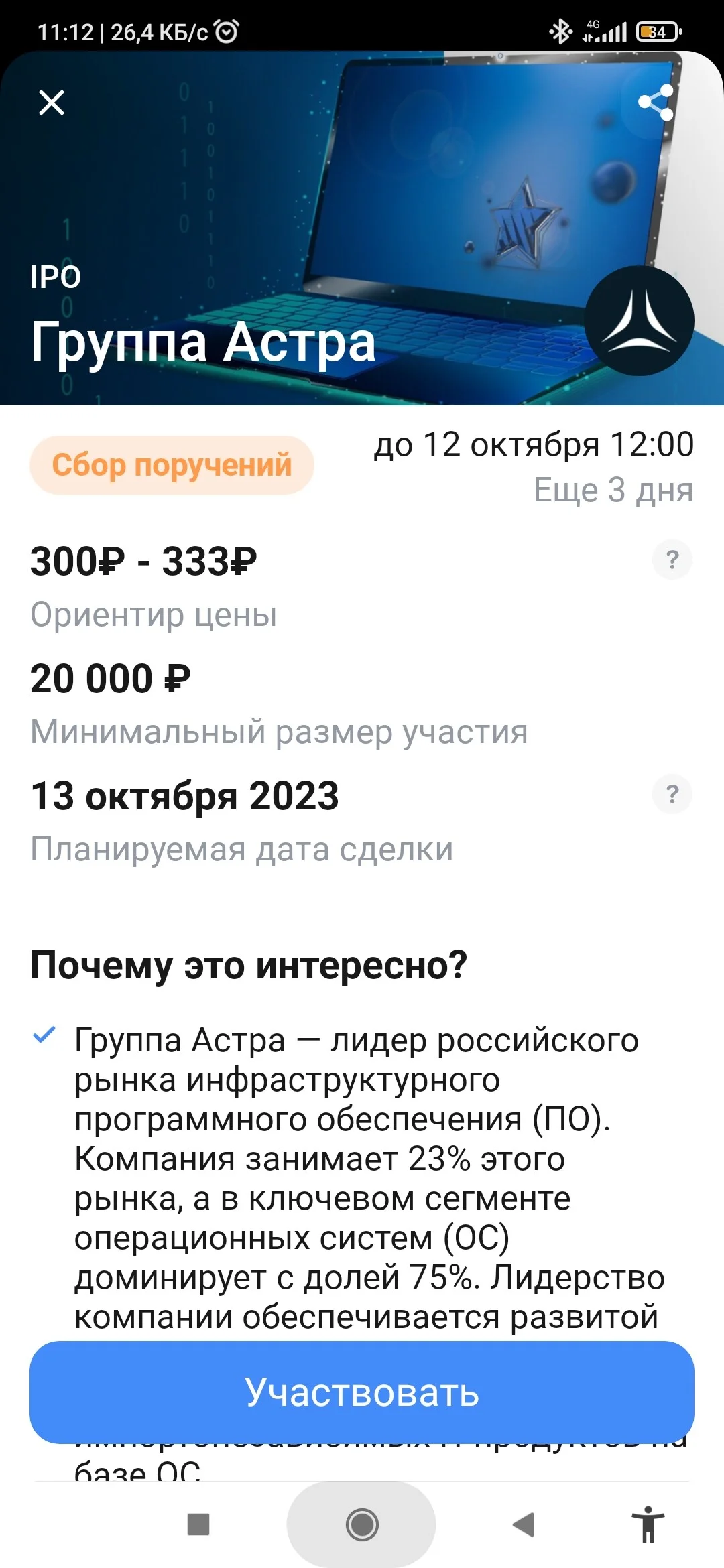The height and width of the screenshot is (1568, 724).
Task: Share this IPO offer
Action: [x=655, y=103]
